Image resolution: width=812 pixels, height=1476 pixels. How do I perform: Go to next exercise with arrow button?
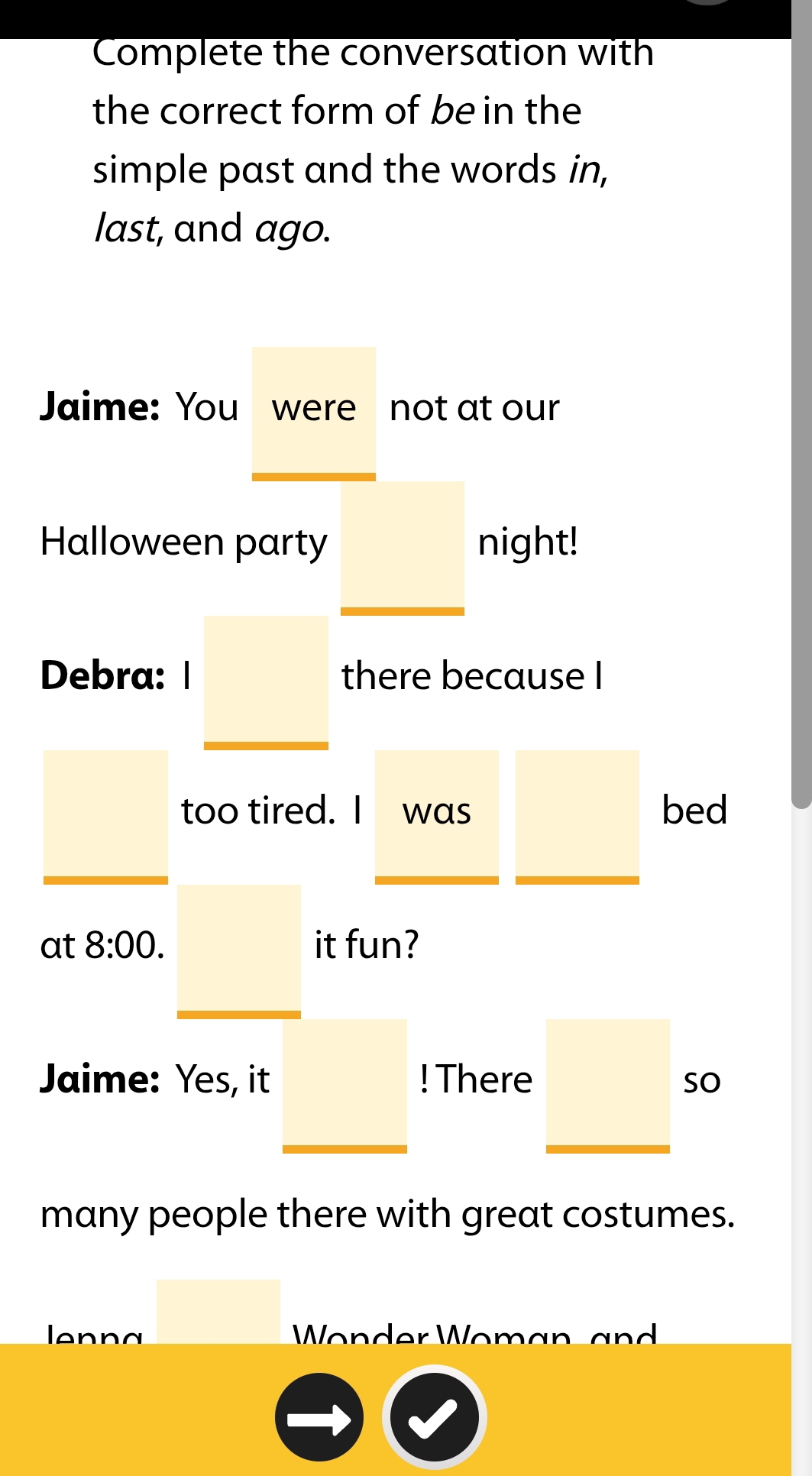(319, 1417)
